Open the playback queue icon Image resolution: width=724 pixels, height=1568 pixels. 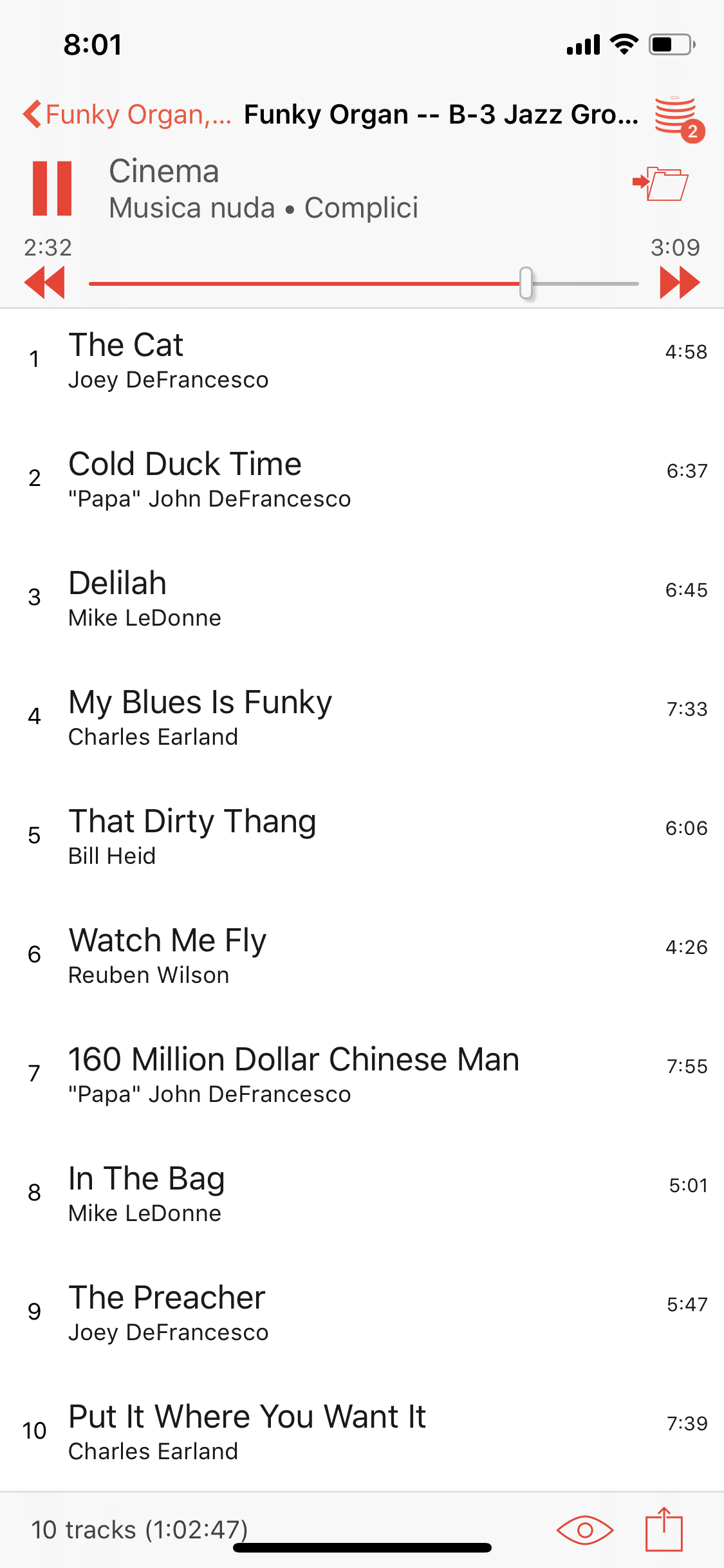(677, 117)
